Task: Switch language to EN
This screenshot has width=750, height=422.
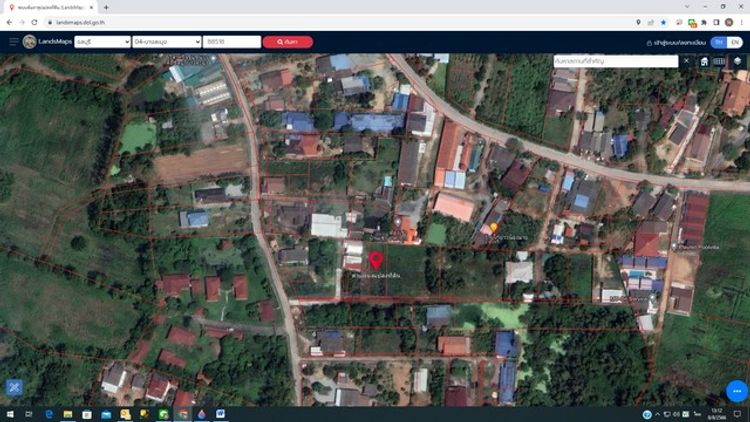Action: tap(735, 43)
